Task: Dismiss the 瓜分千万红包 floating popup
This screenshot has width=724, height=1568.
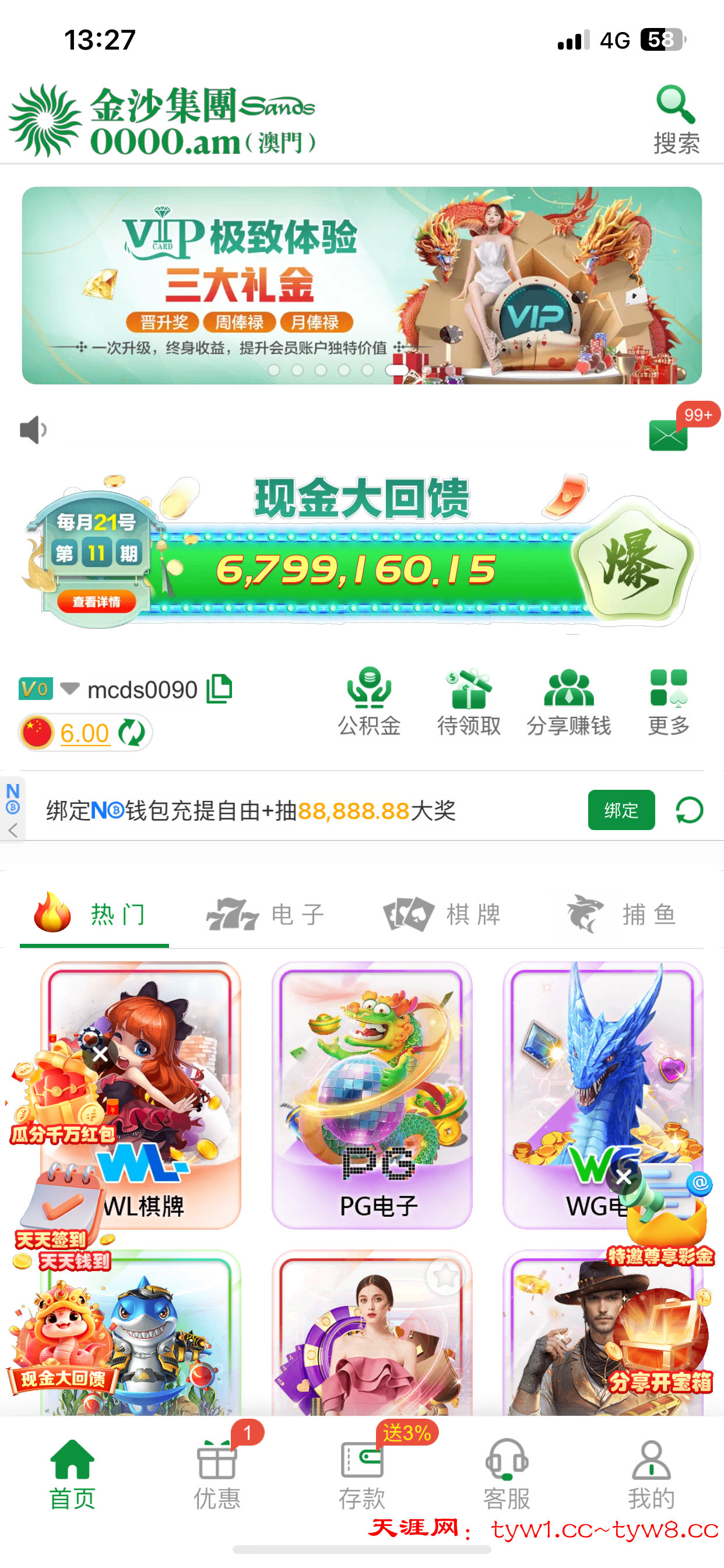Action: 100,1054
